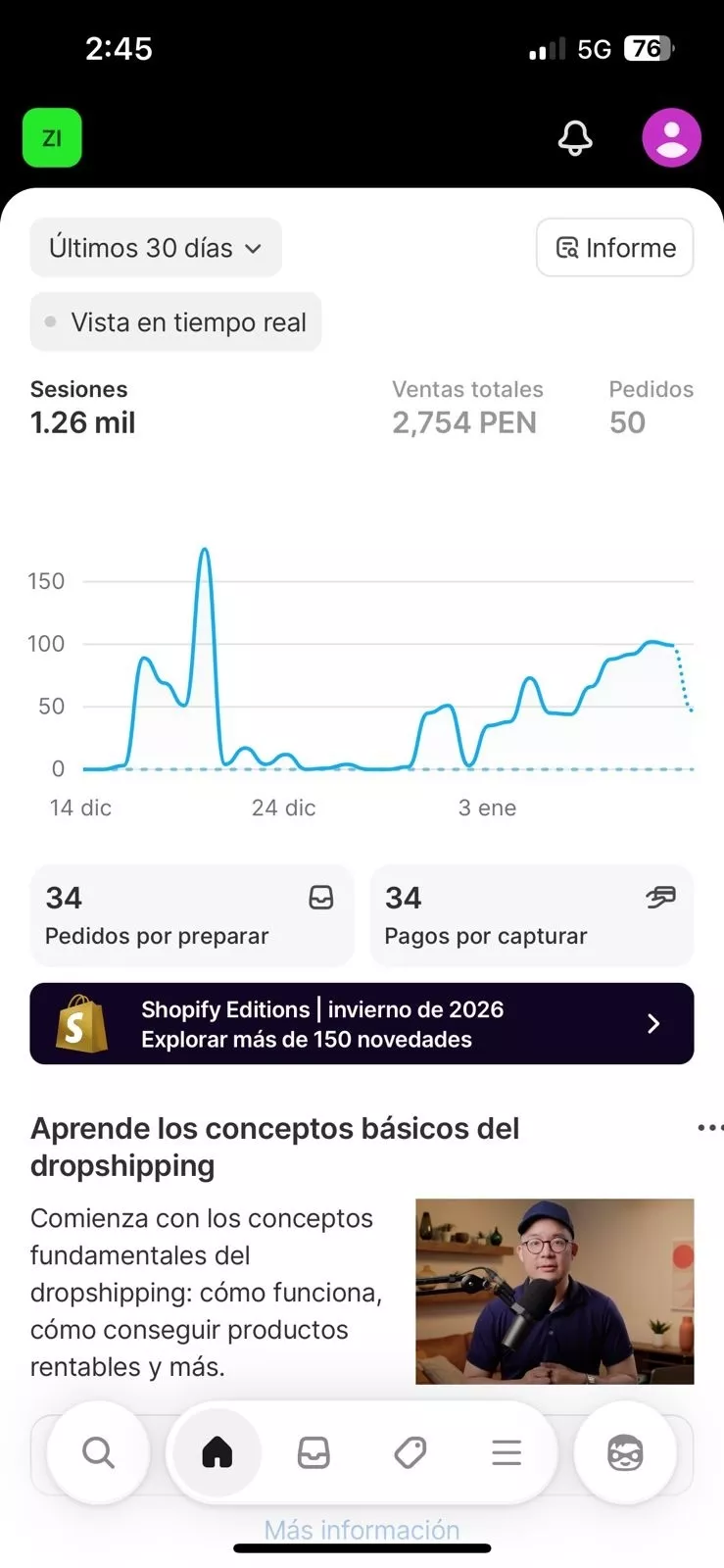Open the dropshipping card overflow menu

(x=709, y=1128)
